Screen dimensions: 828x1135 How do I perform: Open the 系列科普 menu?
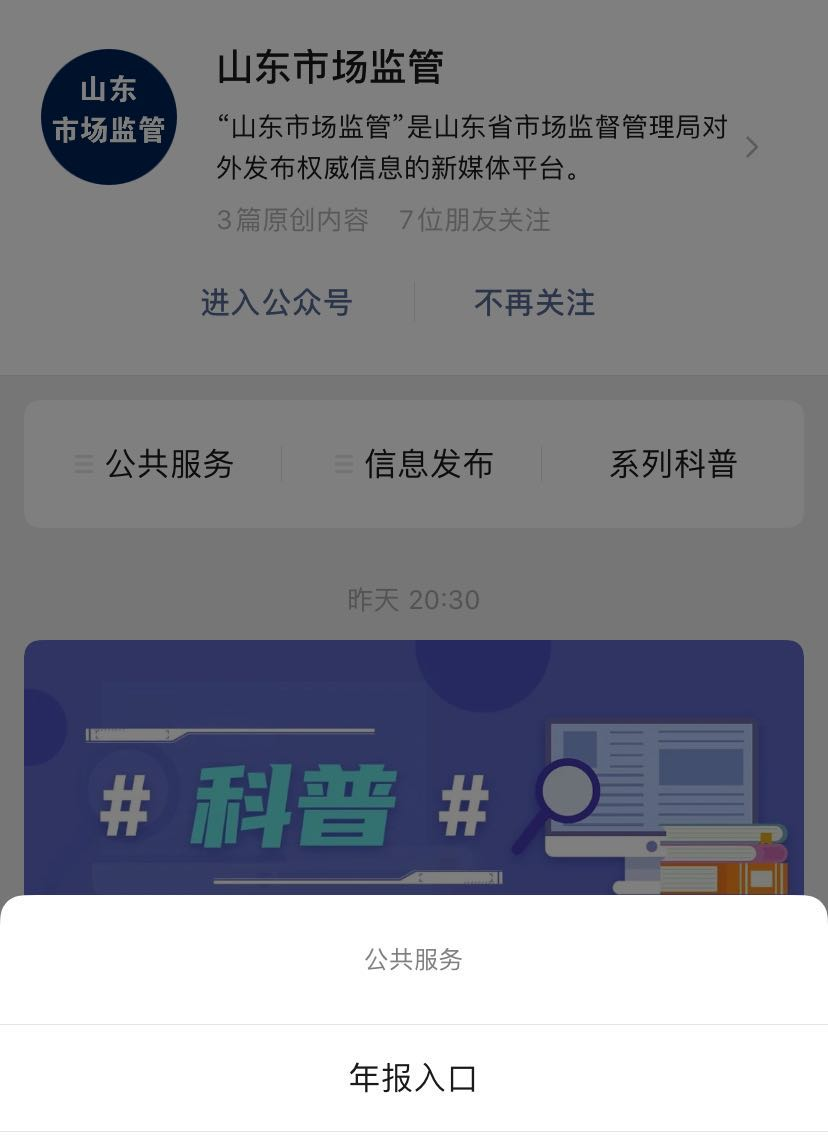pos(672,464)
